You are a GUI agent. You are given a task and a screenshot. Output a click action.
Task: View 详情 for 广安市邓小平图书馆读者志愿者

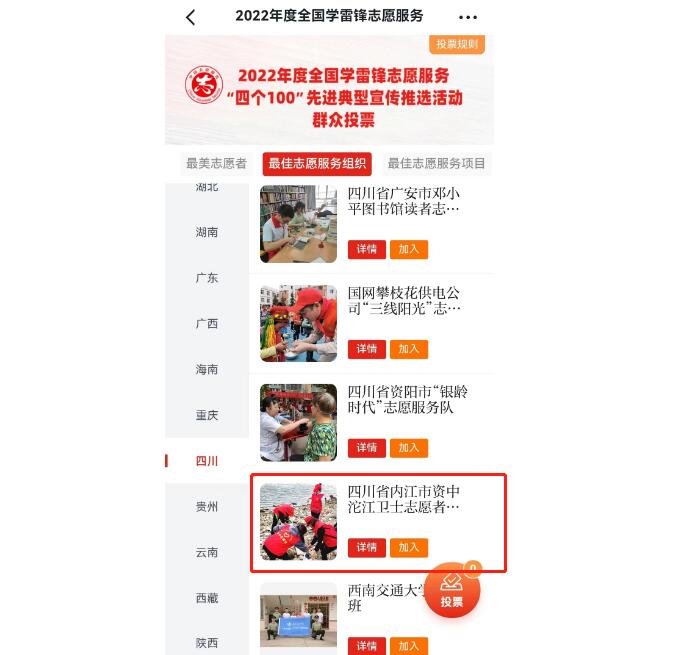[x=366, y=249]
